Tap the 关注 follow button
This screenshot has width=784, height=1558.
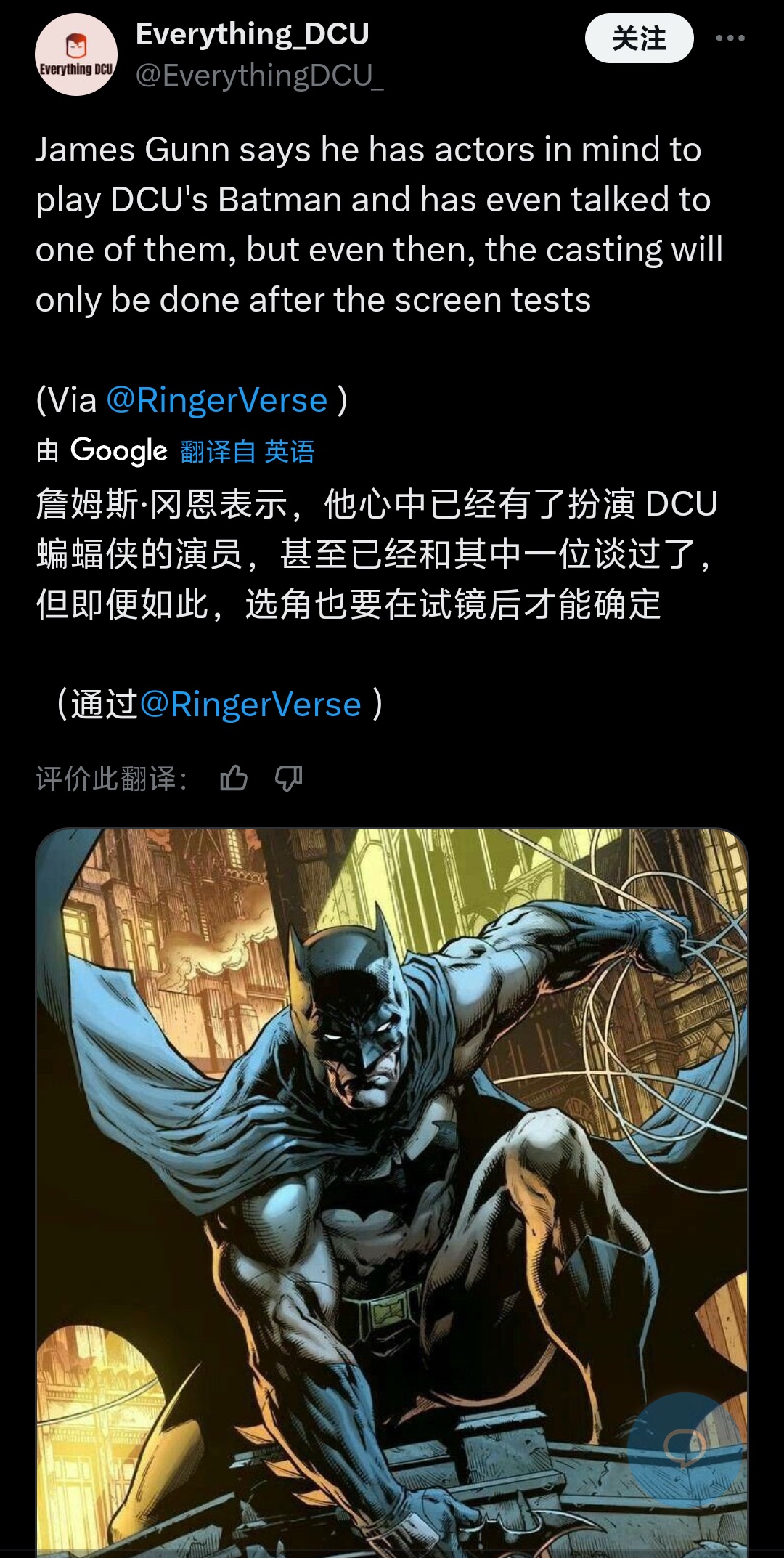[639, 38]
